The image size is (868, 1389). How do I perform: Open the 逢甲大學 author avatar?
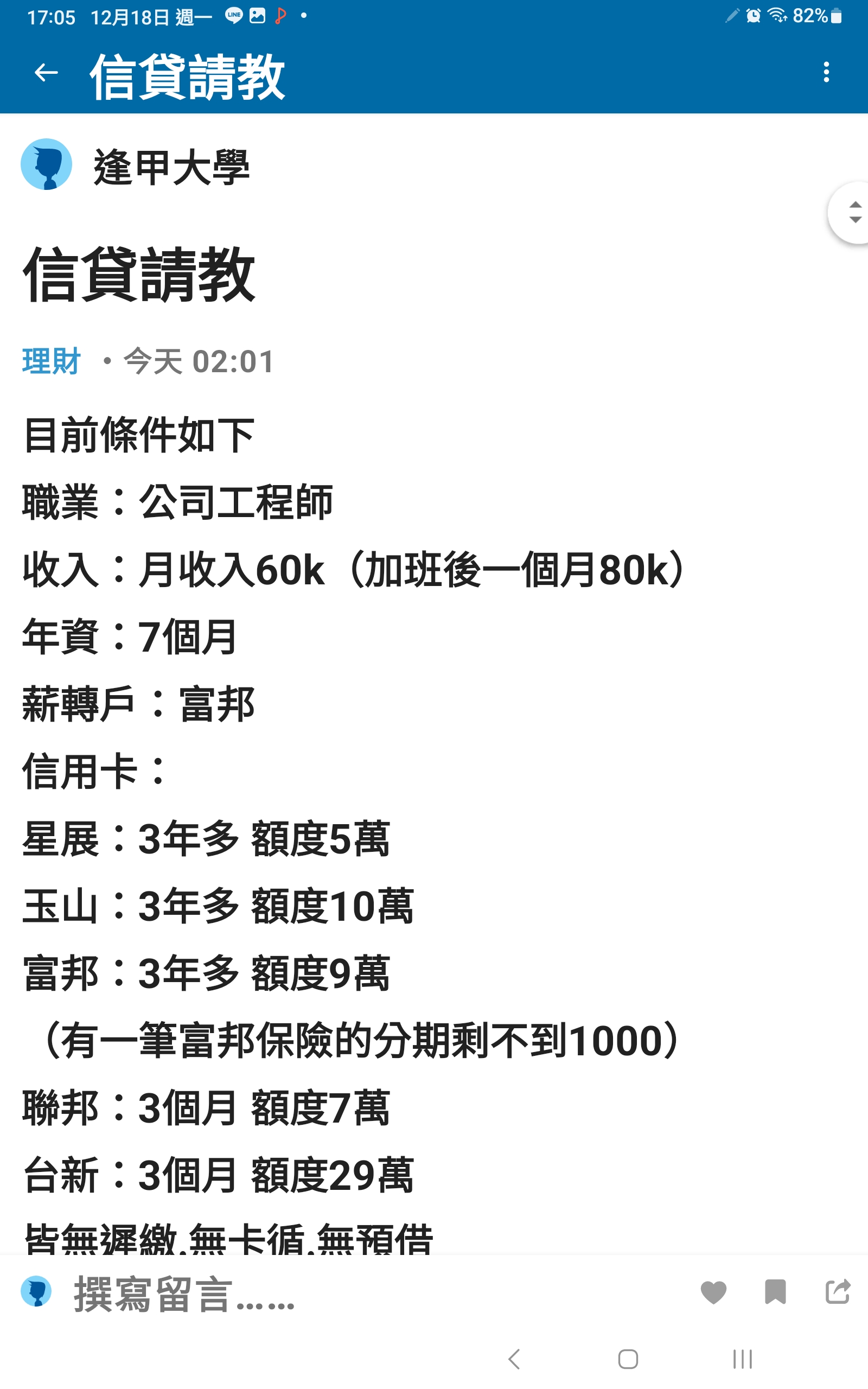coord(47,164)
